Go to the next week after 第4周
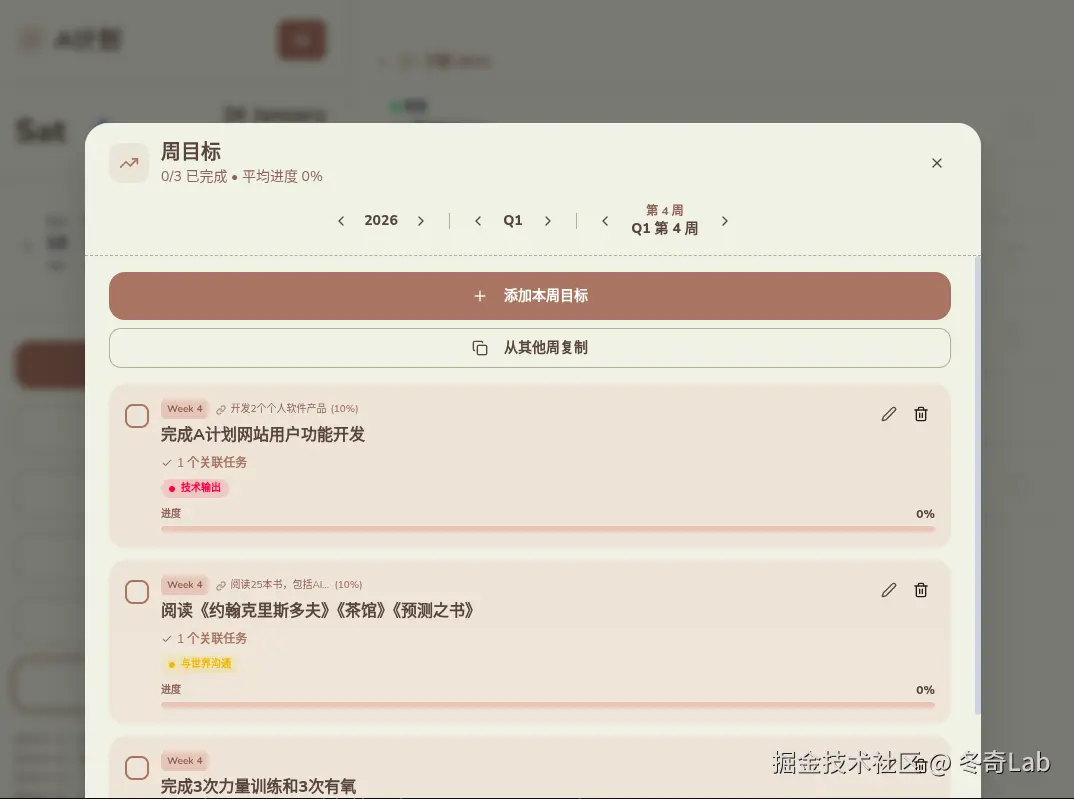1074x799 pixels. [725, 221]
